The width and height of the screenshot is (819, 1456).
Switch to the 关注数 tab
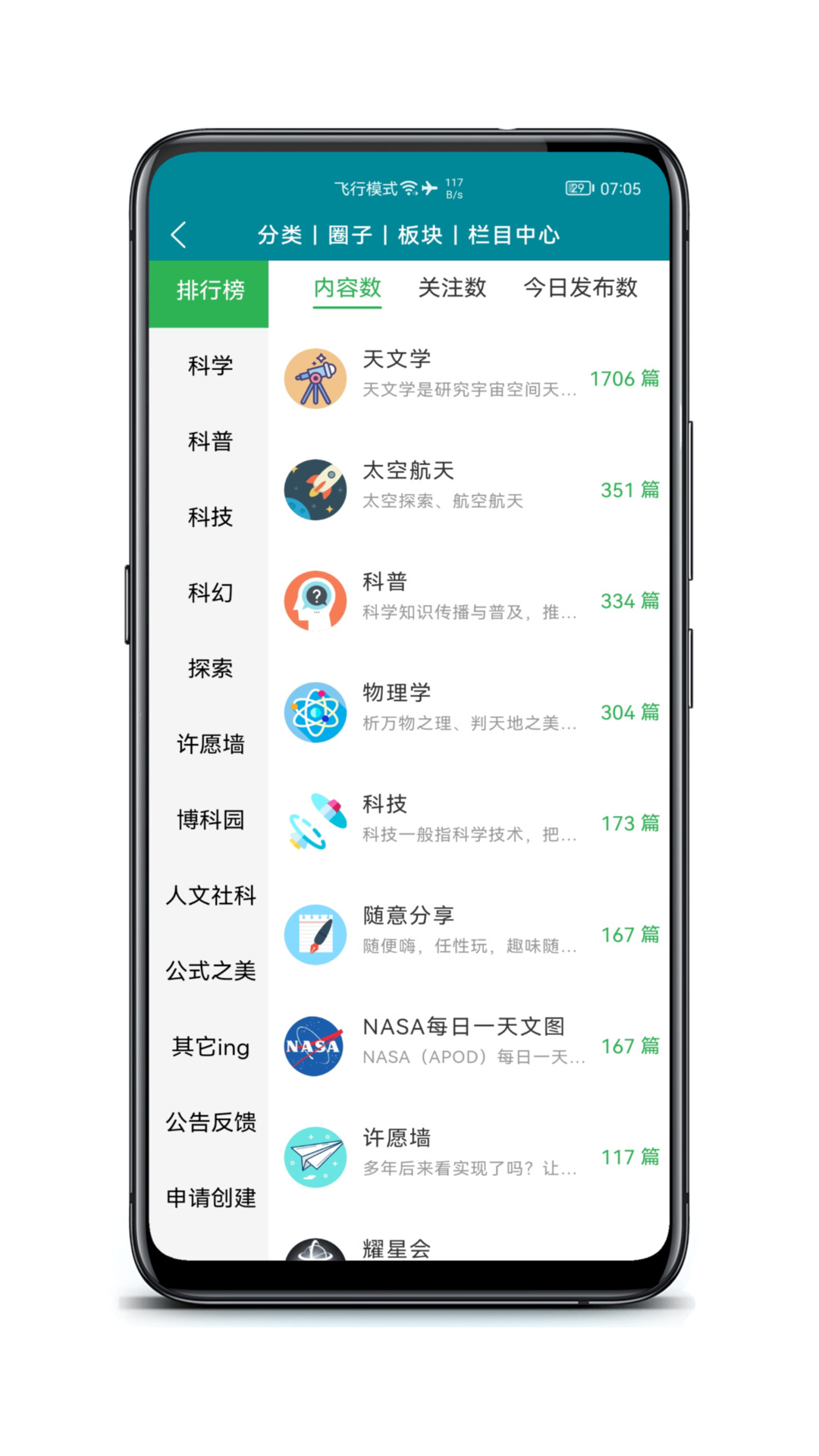[x=453, y=287]
